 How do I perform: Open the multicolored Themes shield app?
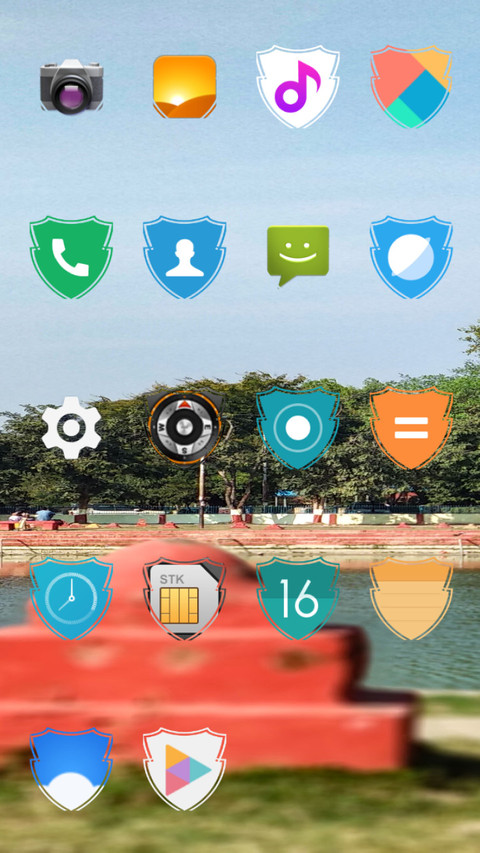click(411, 87)
